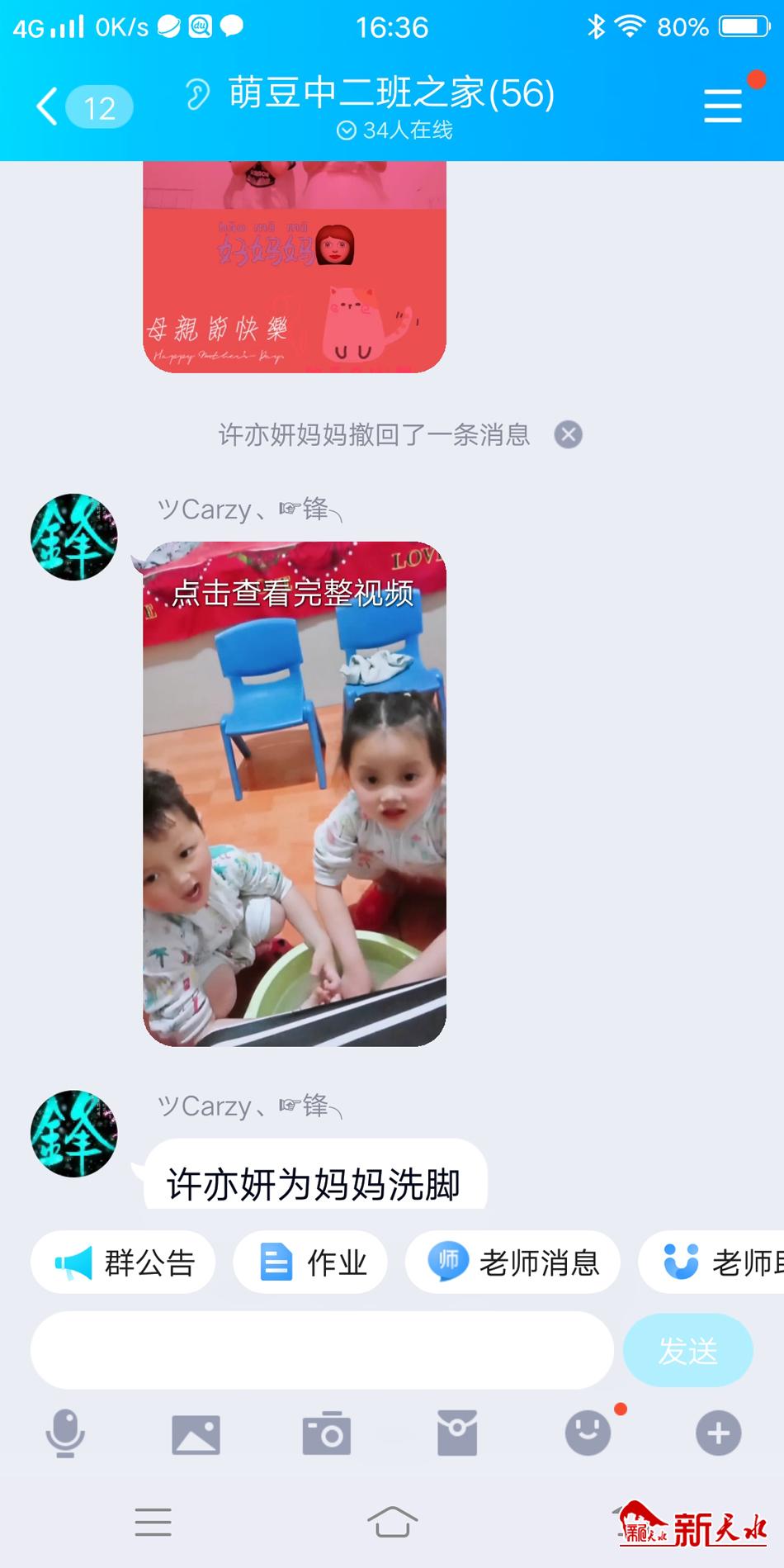Pick an image from the gallery
Screen dimensions: 784x1568
coord(196,1433)
